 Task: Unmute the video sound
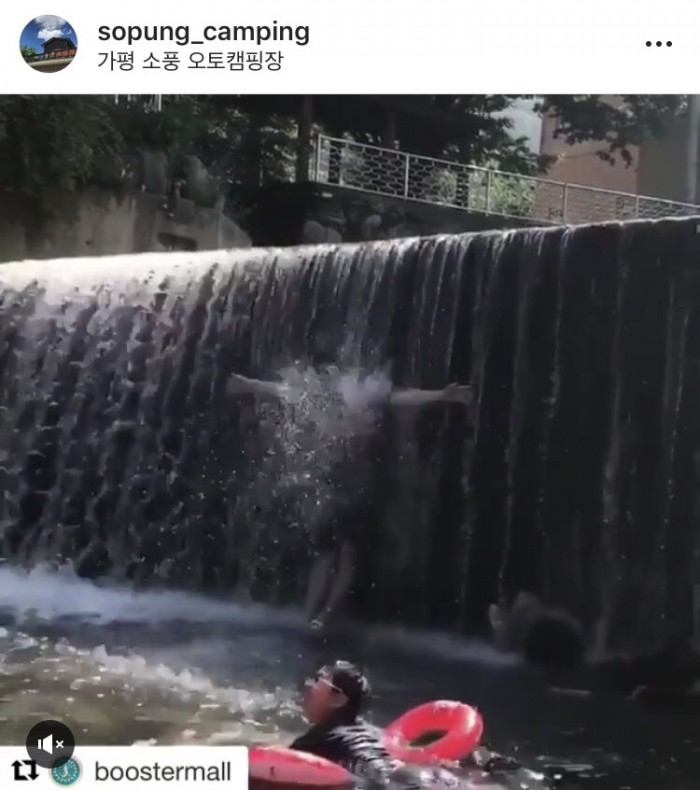pos(50,744)
